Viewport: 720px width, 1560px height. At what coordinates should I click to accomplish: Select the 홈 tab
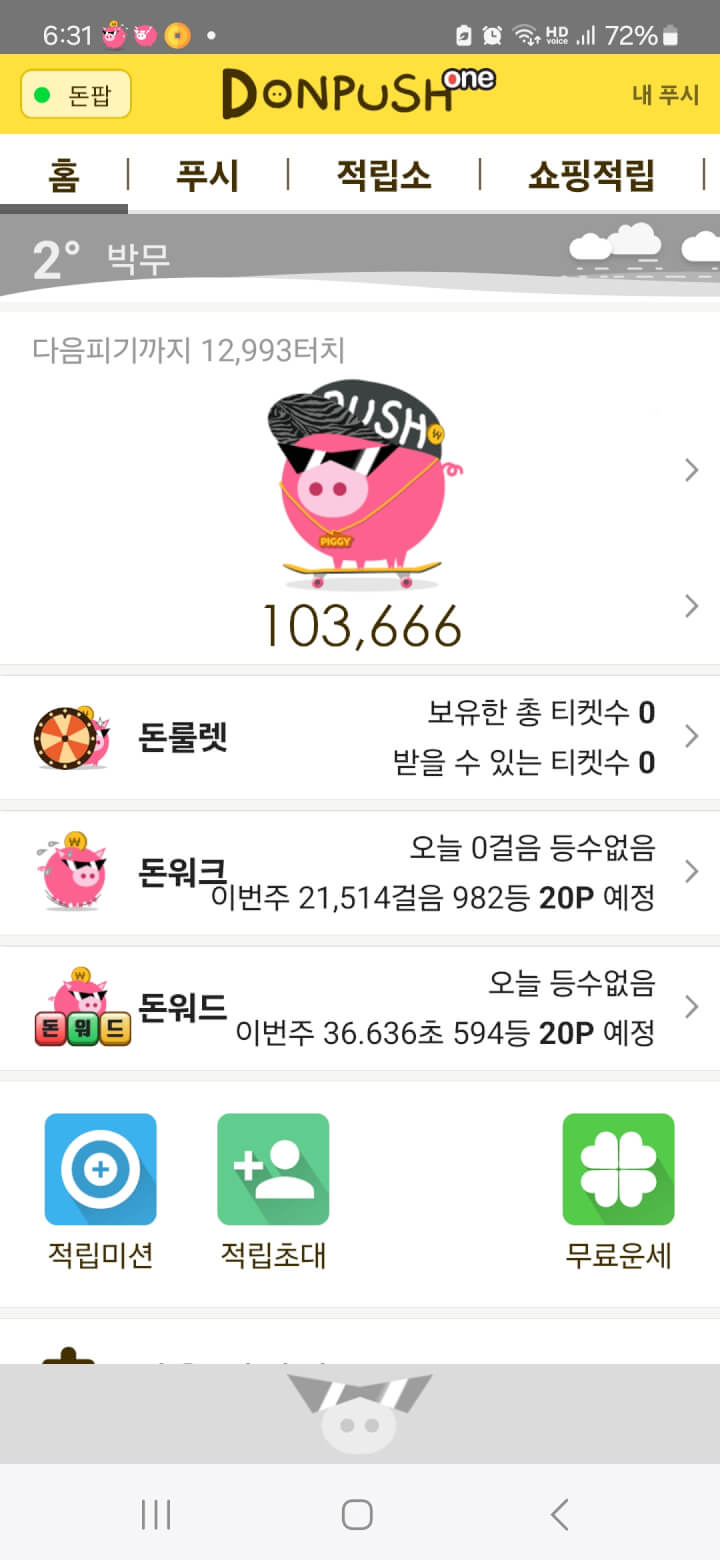click(63, 176)
